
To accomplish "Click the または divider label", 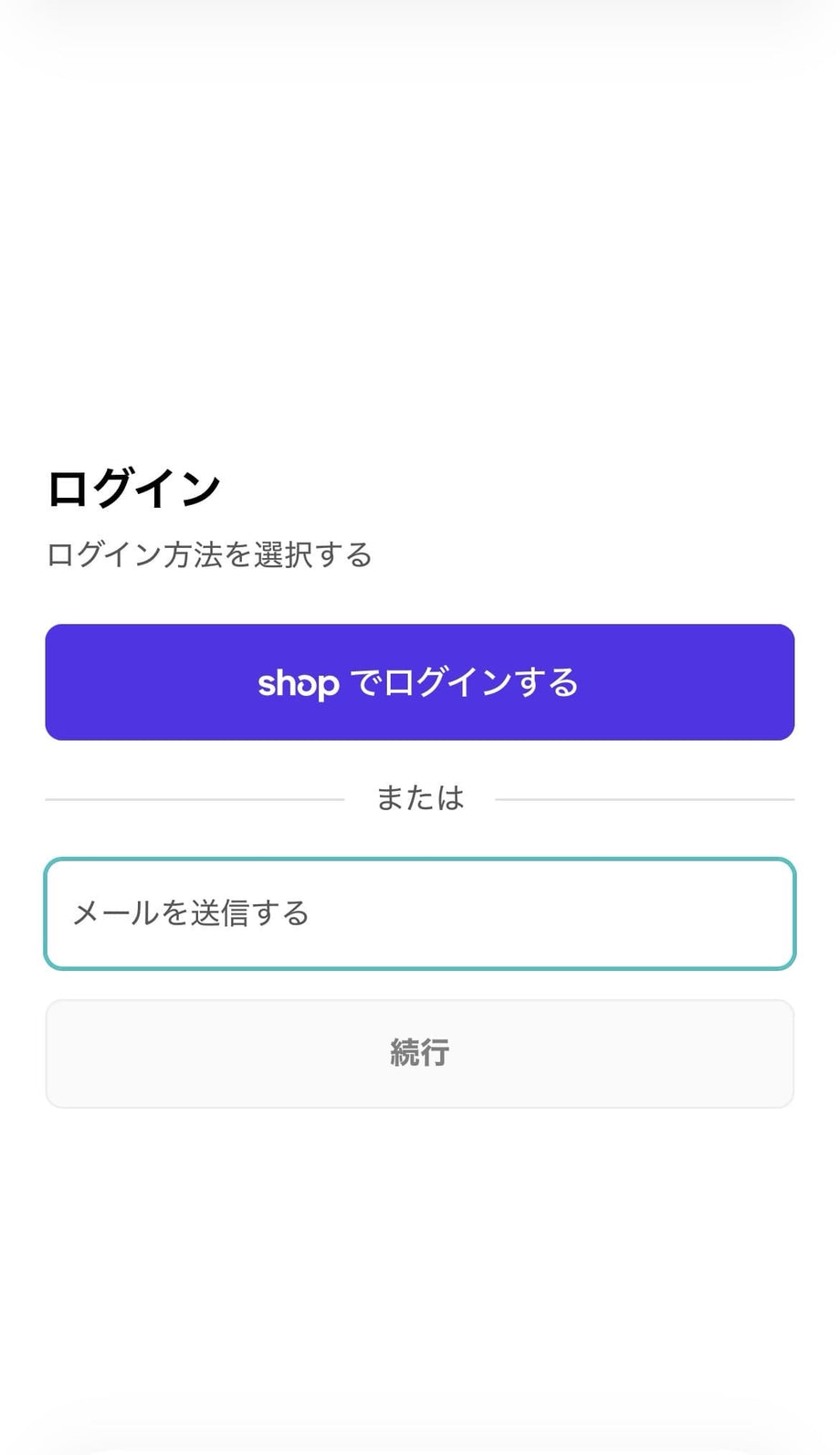I will point(420,797).
